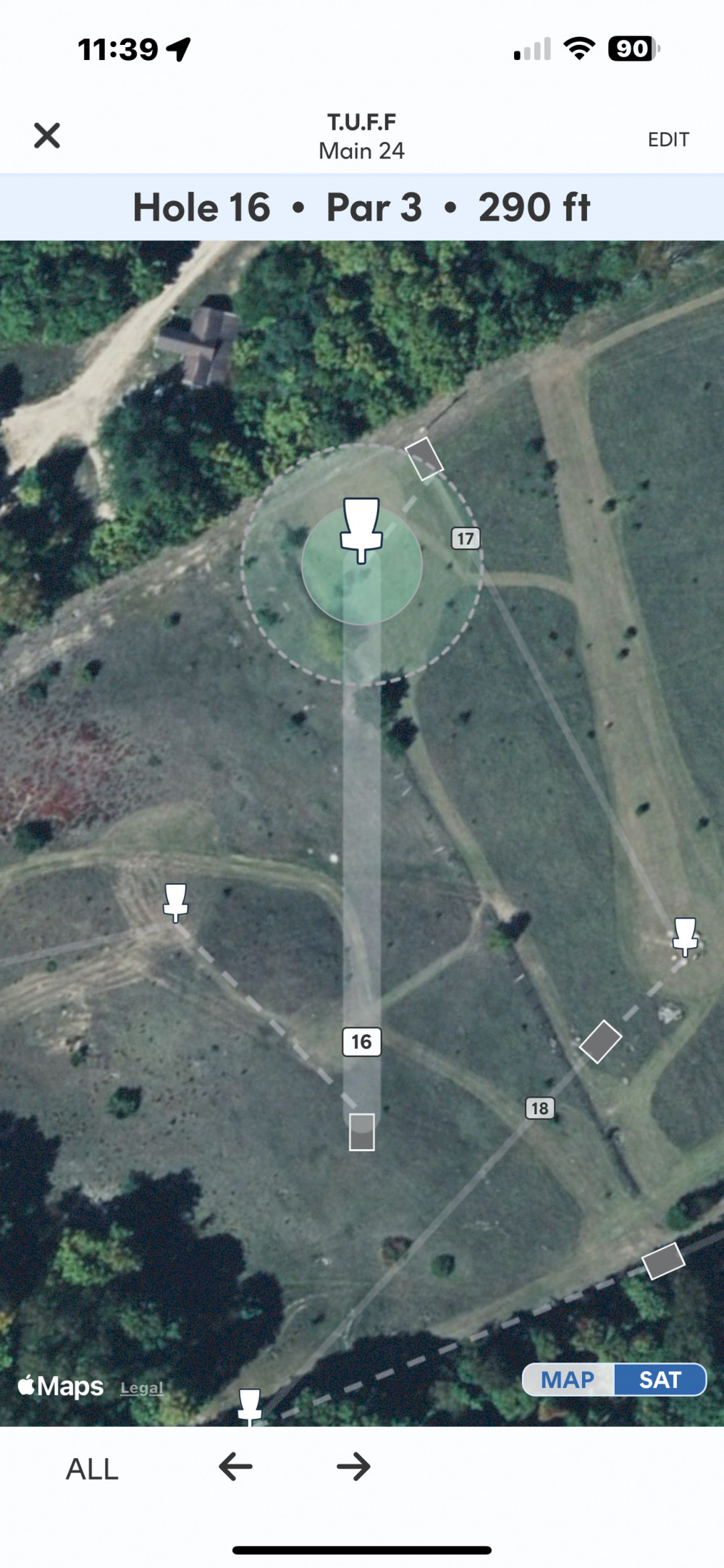Go to the previous hole arrow
724x1568 pixels.
tap(235, 1467)
